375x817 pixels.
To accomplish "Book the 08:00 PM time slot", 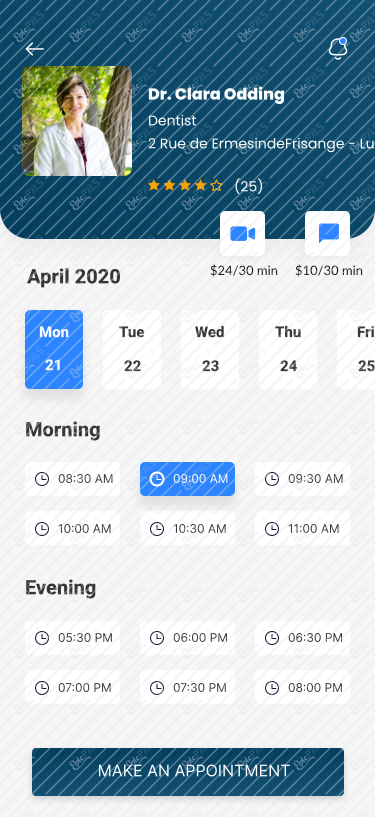I will [303, 687].
